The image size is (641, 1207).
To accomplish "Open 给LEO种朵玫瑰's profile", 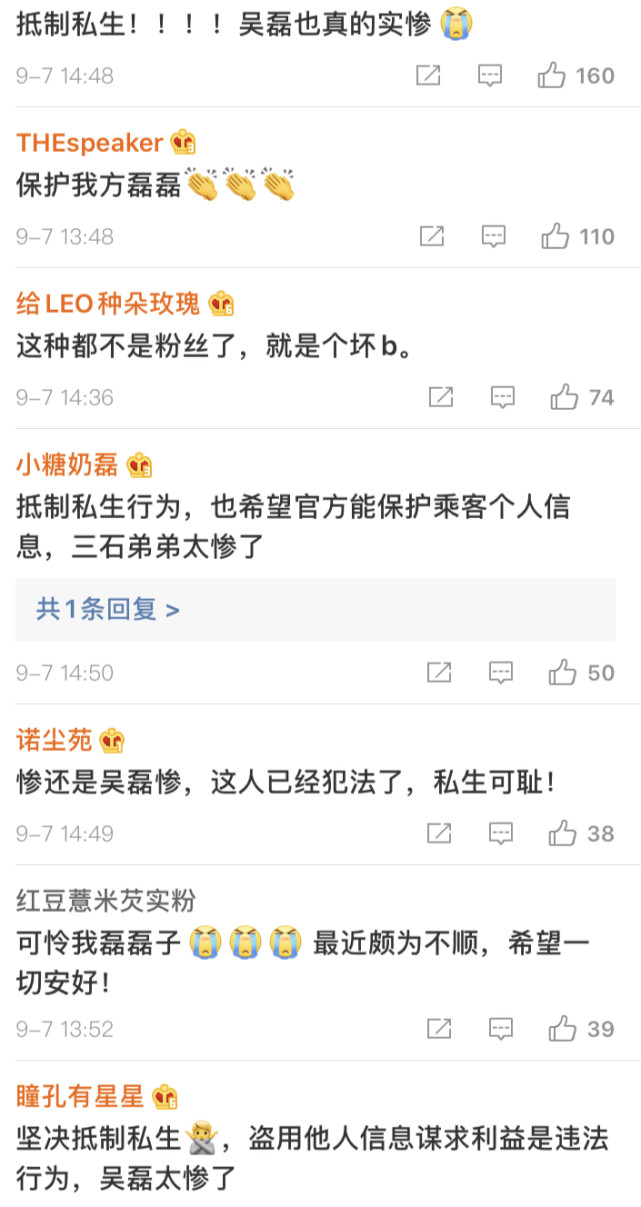I will (108, 303).
